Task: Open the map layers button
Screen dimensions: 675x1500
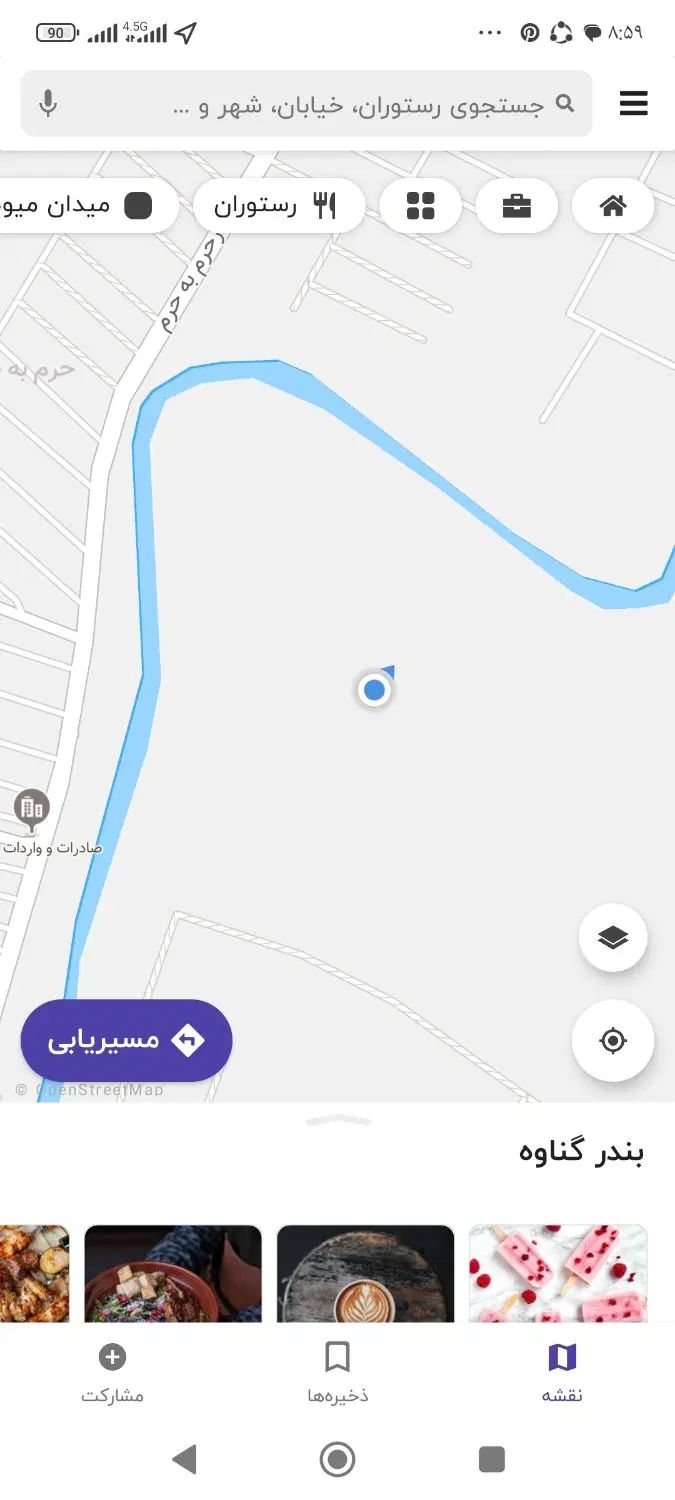Action: 612,938
